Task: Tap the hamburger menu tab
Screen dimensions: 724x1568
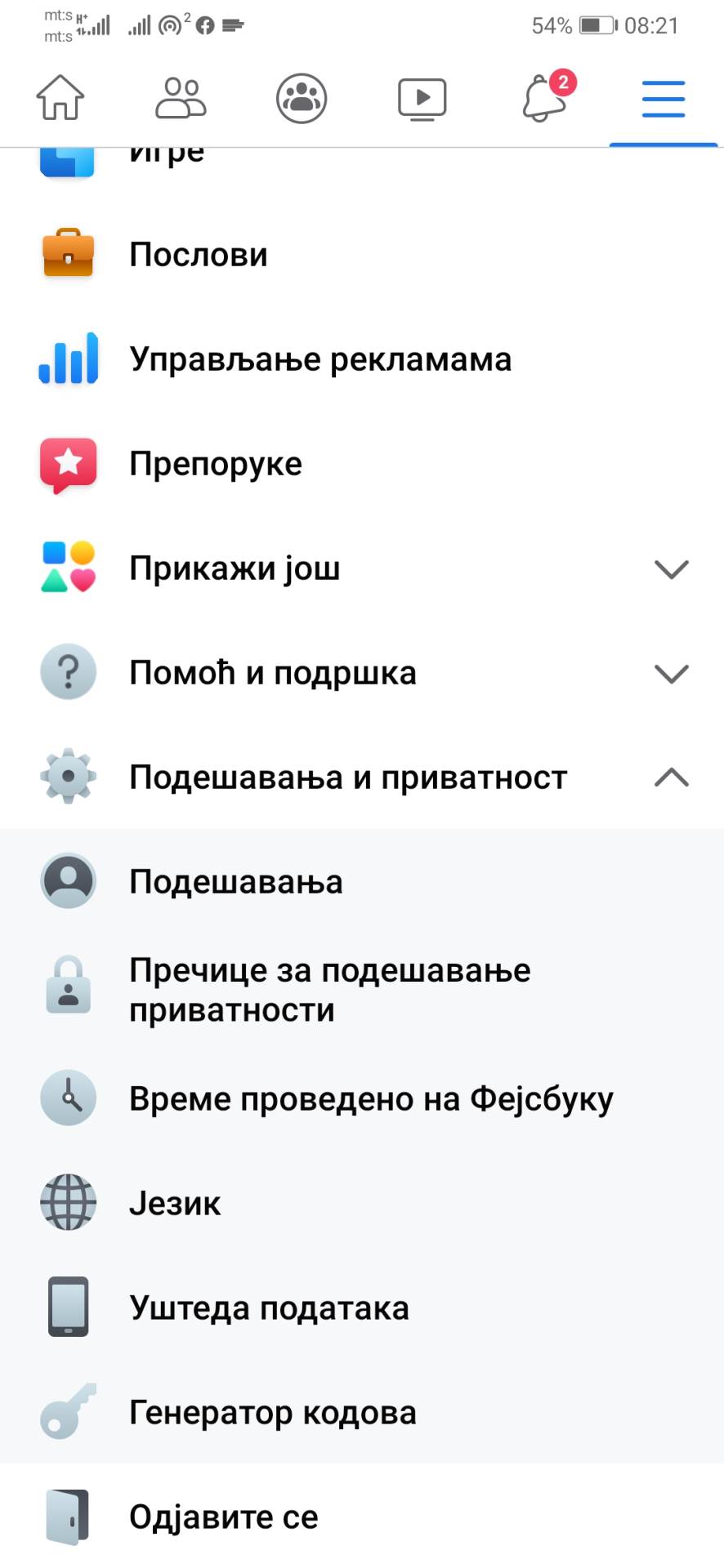Action: point(663,98)
